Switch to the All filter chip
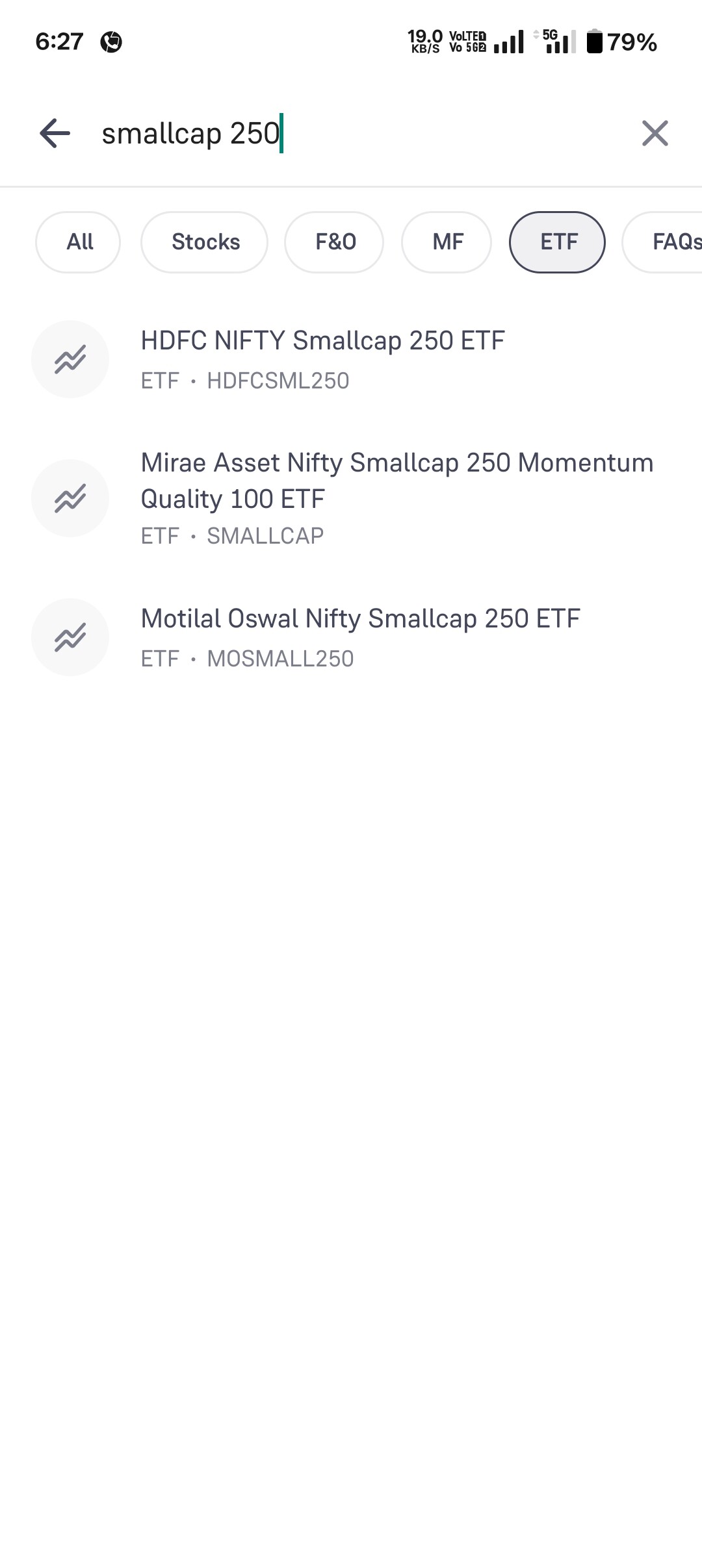 coord(78,242)
